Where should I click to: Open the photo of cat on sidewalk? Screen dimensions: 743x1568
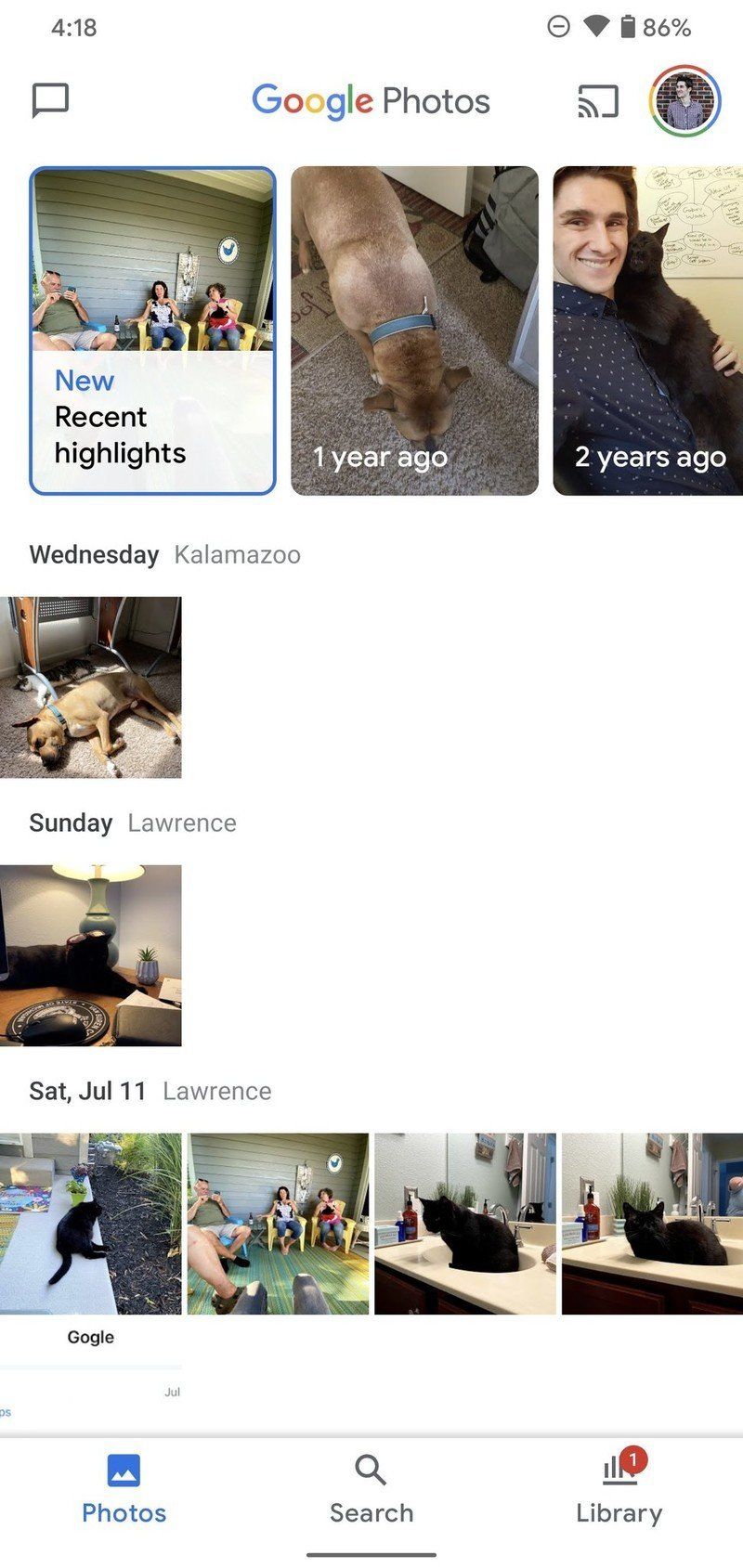[90, 1223]
